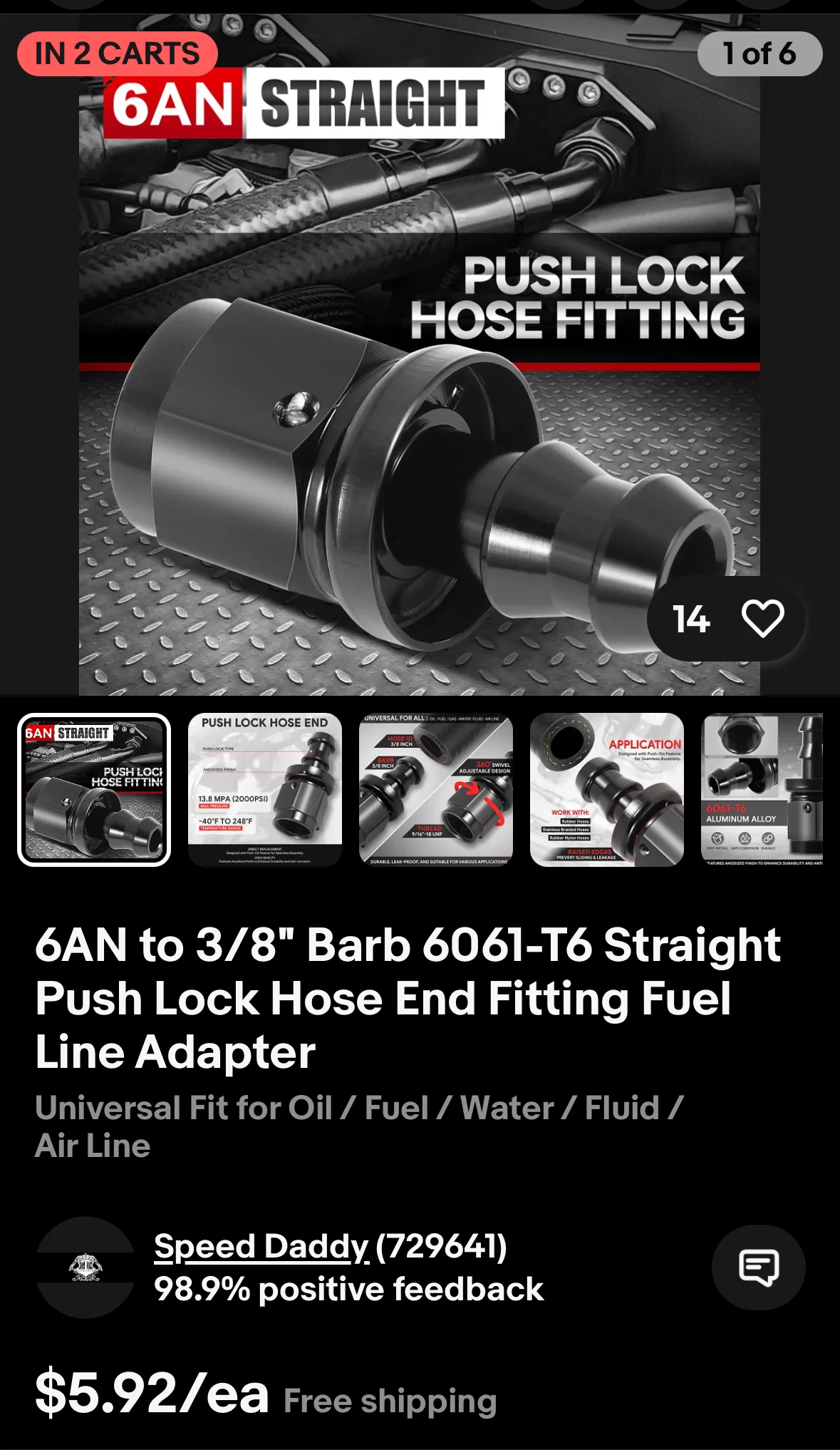View the 6061-T6 Aluminum Alloy thumbnail
Image resolution: width=840 pixels, height=1450 pixels.
coord(762,790)
